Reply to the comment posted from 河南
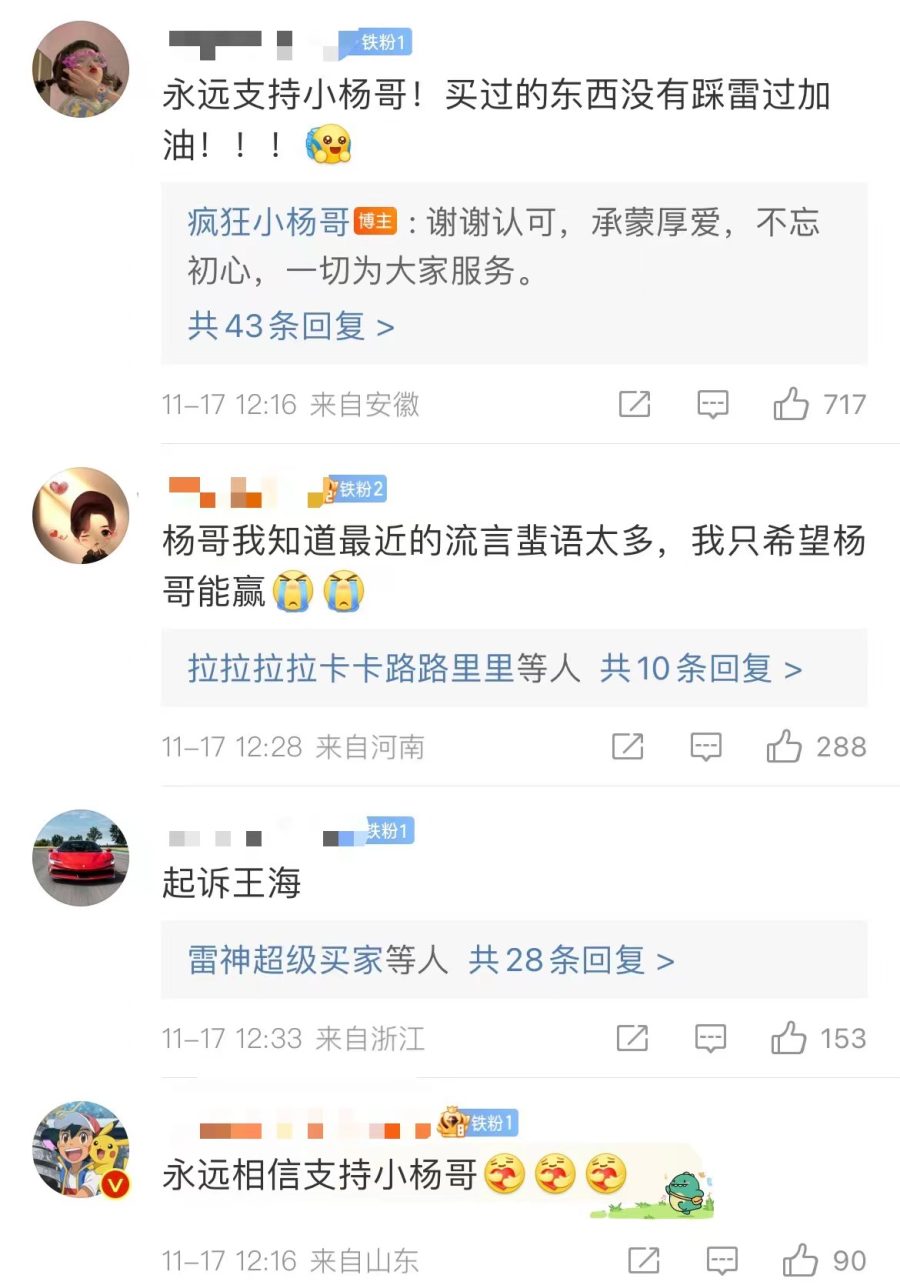This screenshot has height=1285, width=900. pyautogui.click(x=706, y=747)
